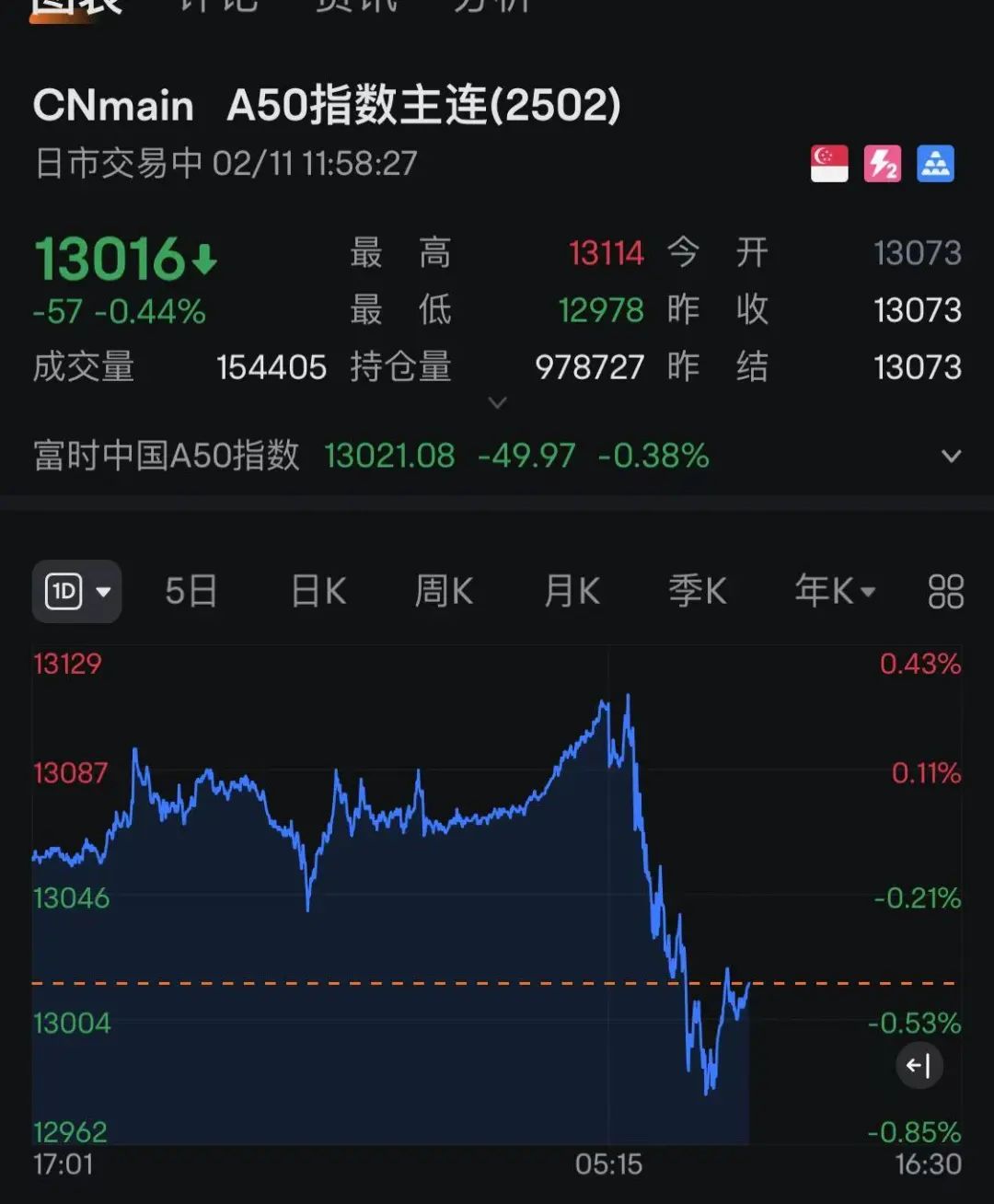
Task: Open the 年K dropdown options
Action: 835,591
